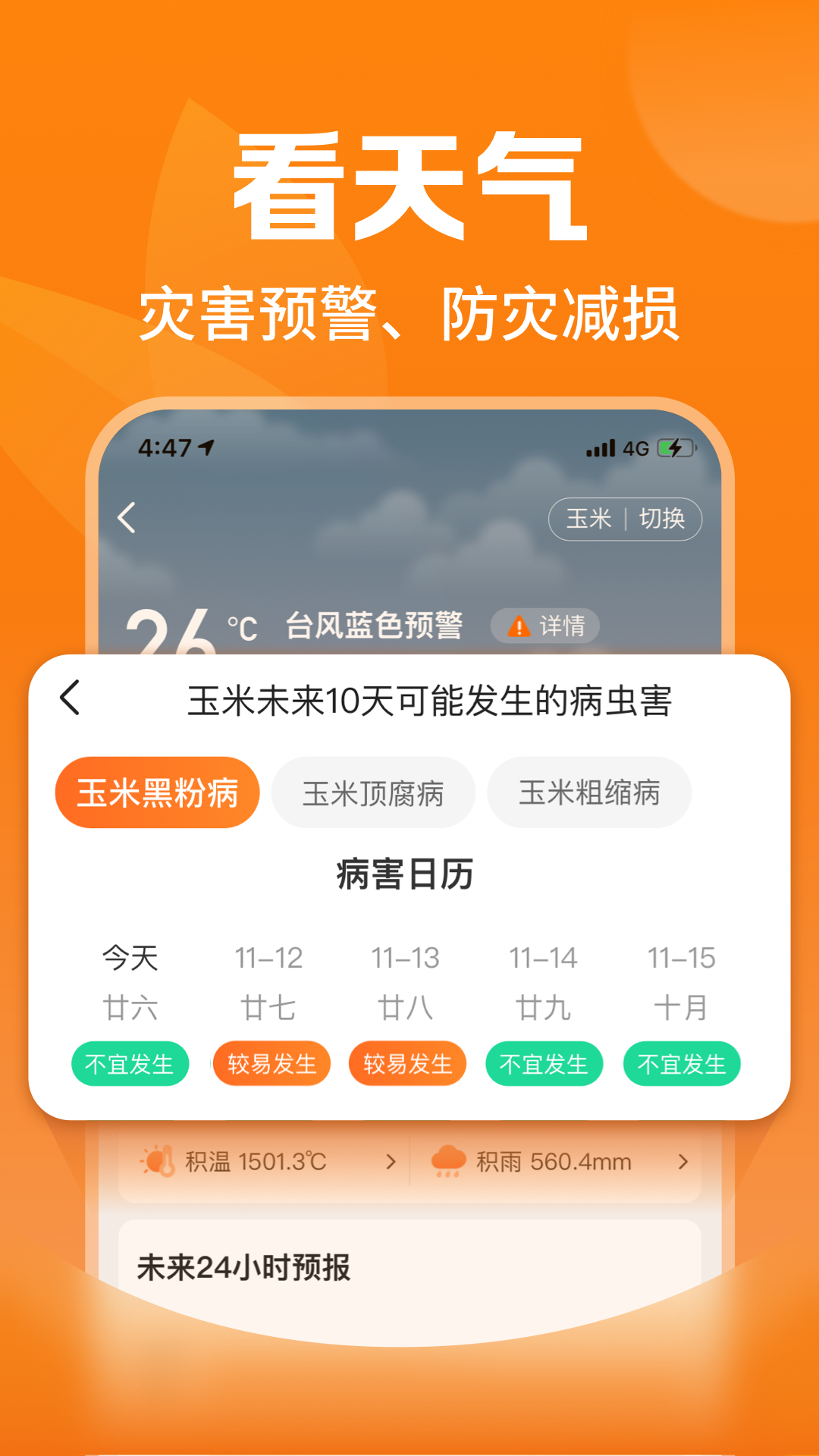Click the warning triangle on 台风蓝色预警 banner
Viewport: 819px width, 1456px height.
[519, 626]
